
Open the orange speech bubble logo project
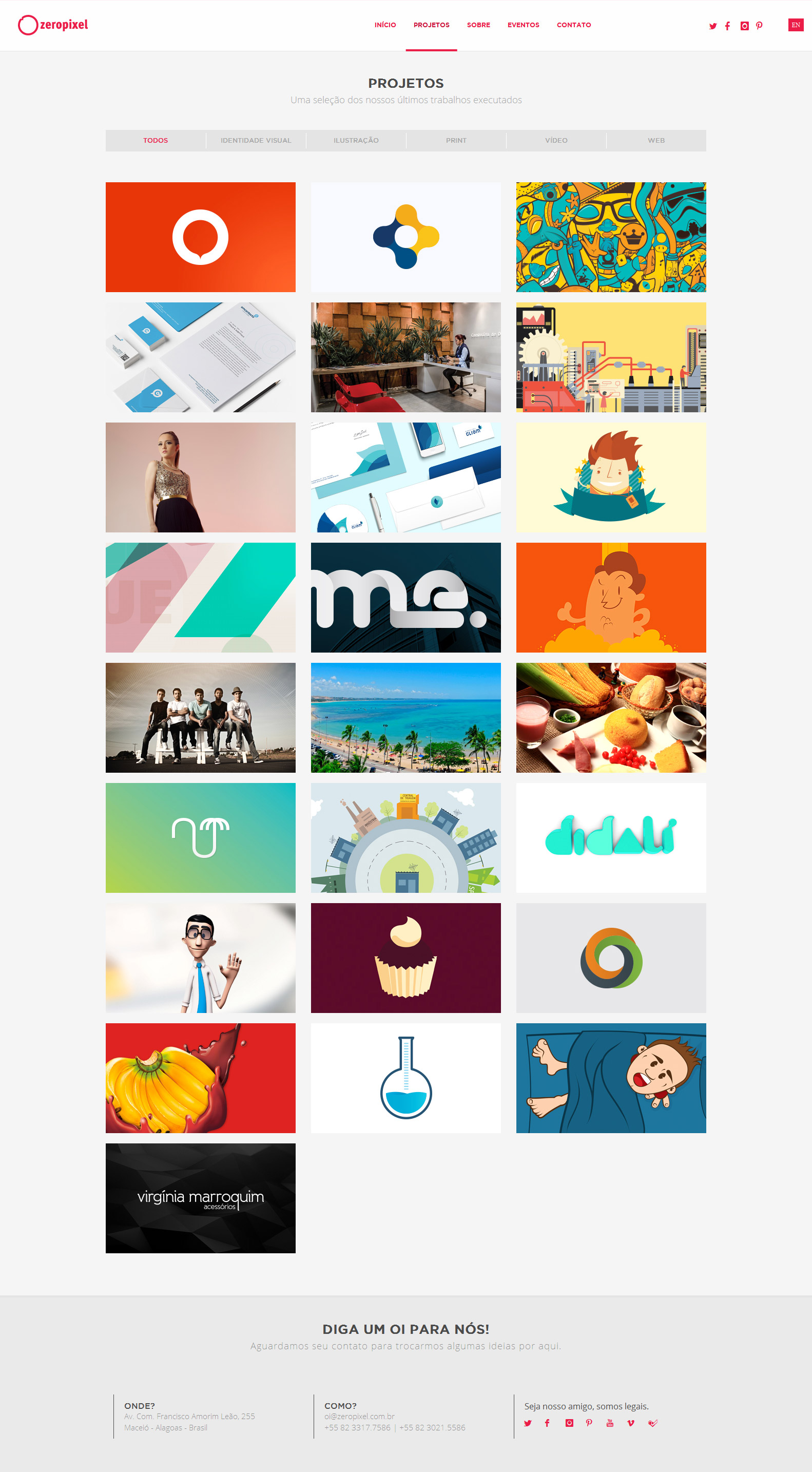point(200,237)
